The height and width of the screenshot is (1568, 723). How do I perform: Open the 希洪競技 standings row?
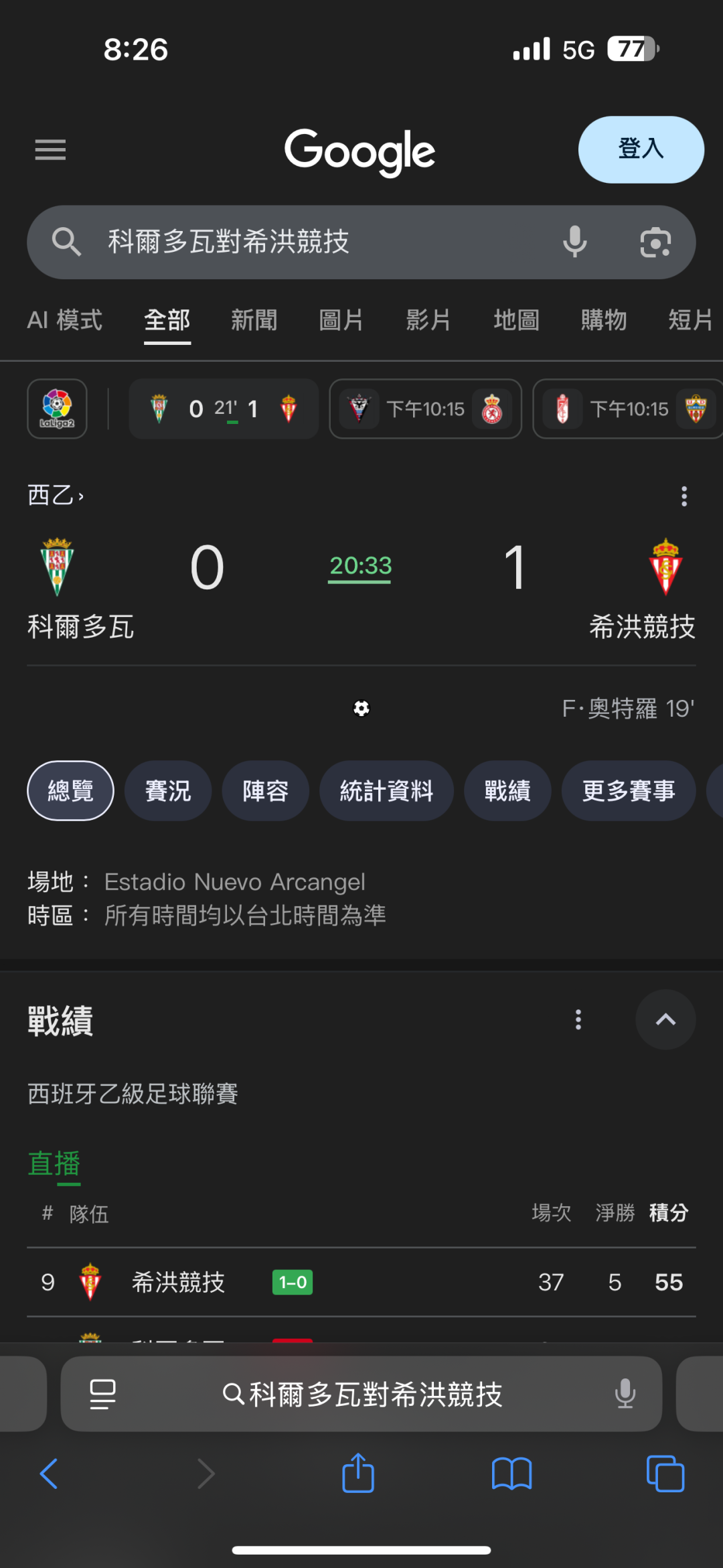361,1282
